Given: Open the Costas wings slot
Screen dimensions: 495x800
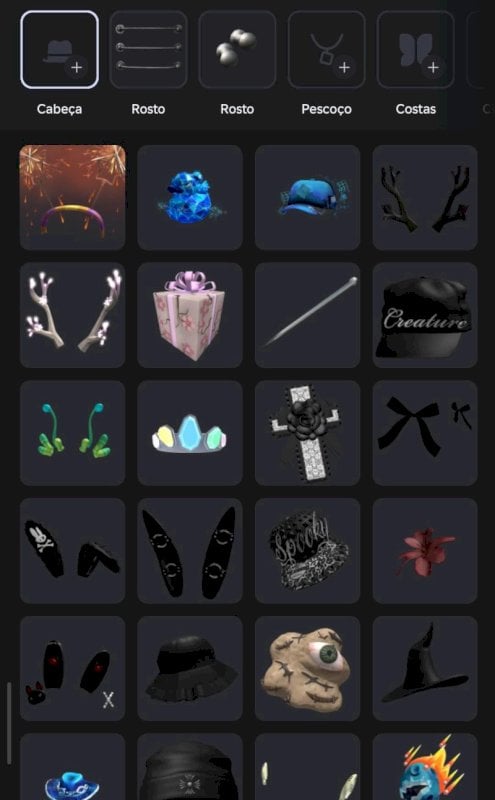Looking at the screenshot, I should tap(415, 49).
